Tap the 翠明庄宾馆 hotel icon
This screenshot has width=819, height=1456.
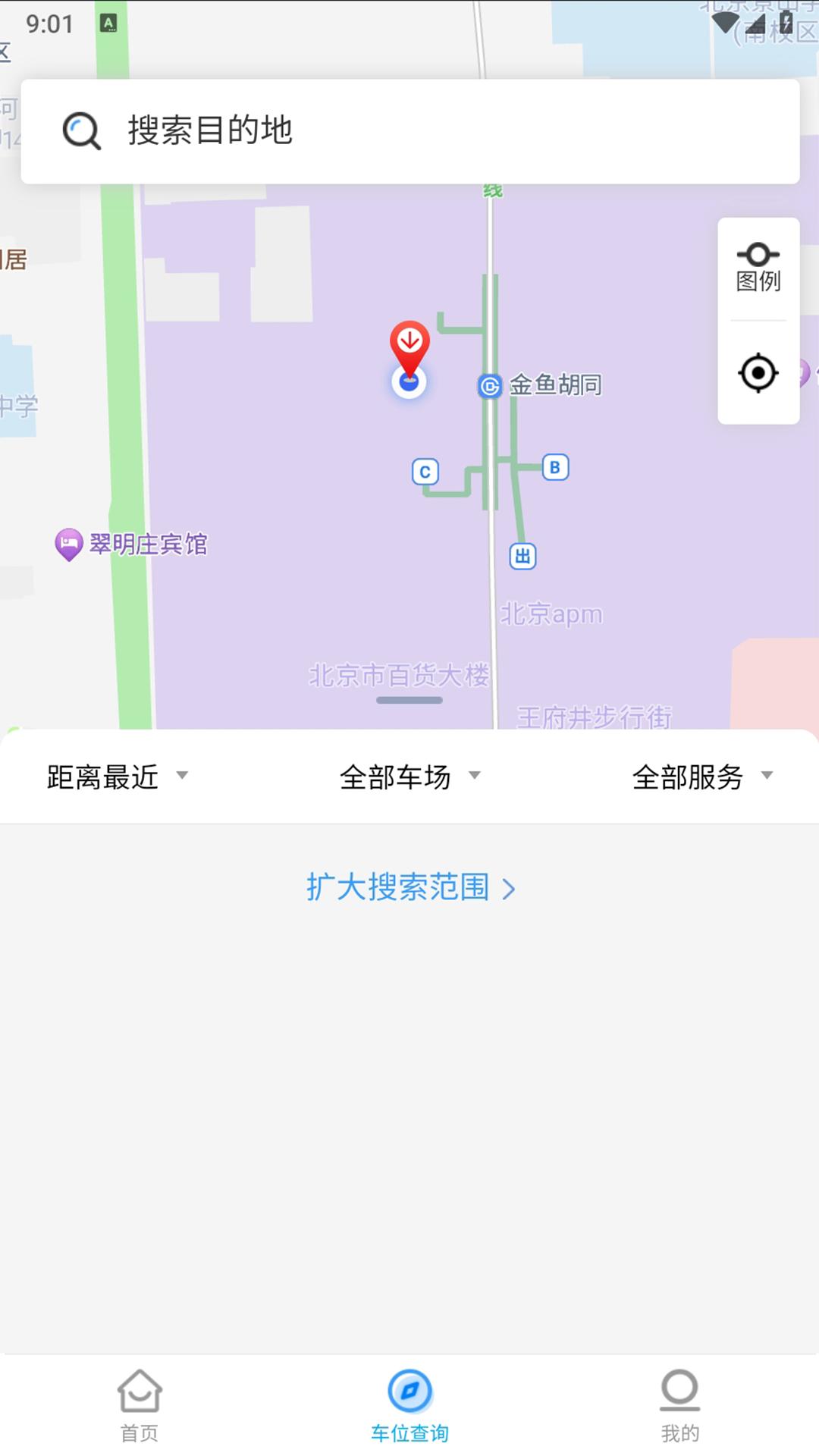[70, 541]
